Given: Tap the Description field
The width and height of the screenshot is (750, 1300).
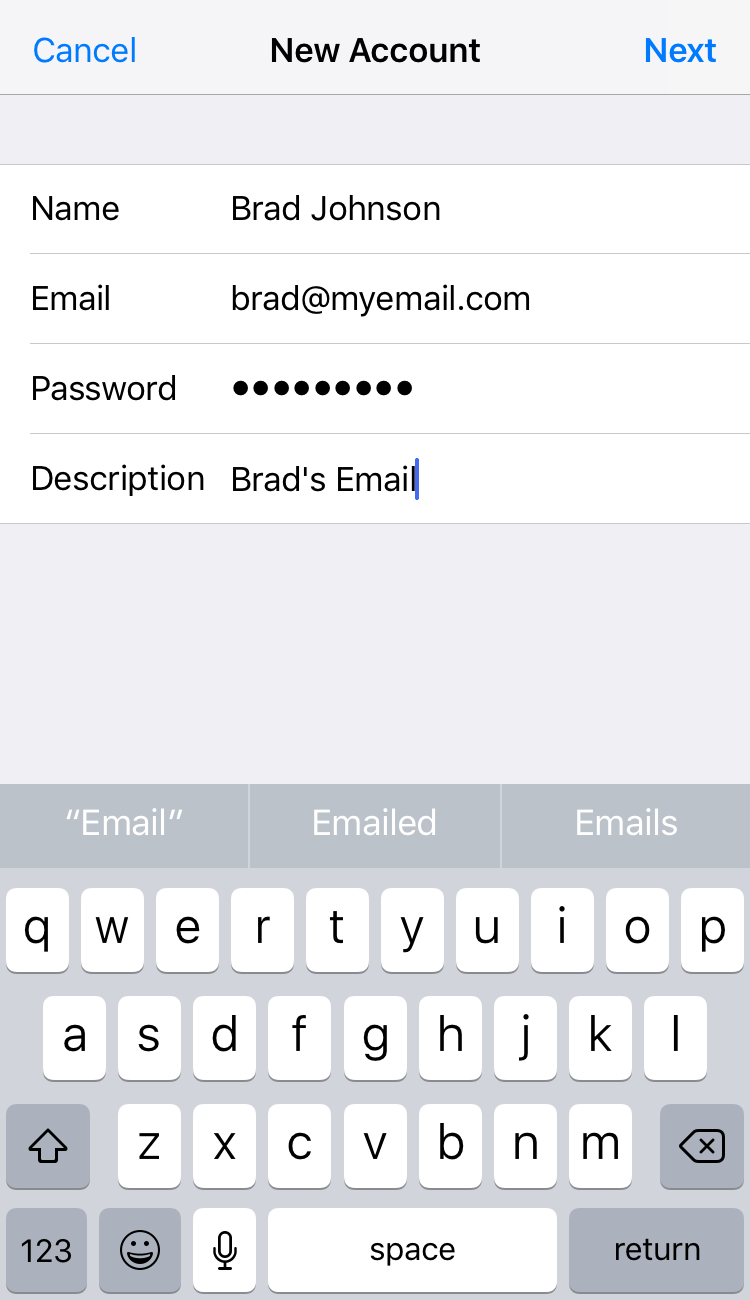Looking at the screenshot, I should click(x=375, y=479).
